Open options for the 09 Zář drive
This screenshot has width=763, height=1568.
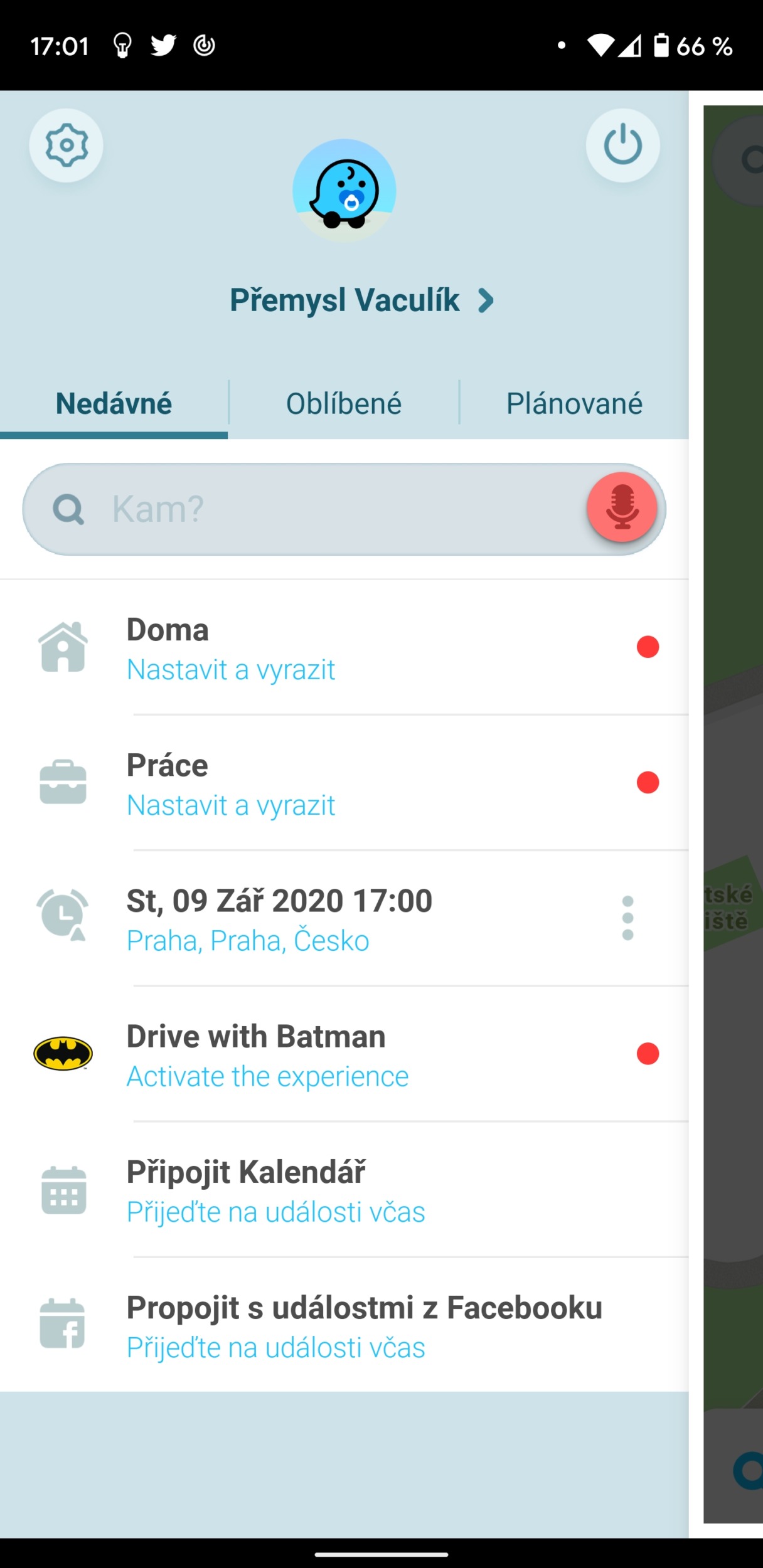tap(627, 918)
